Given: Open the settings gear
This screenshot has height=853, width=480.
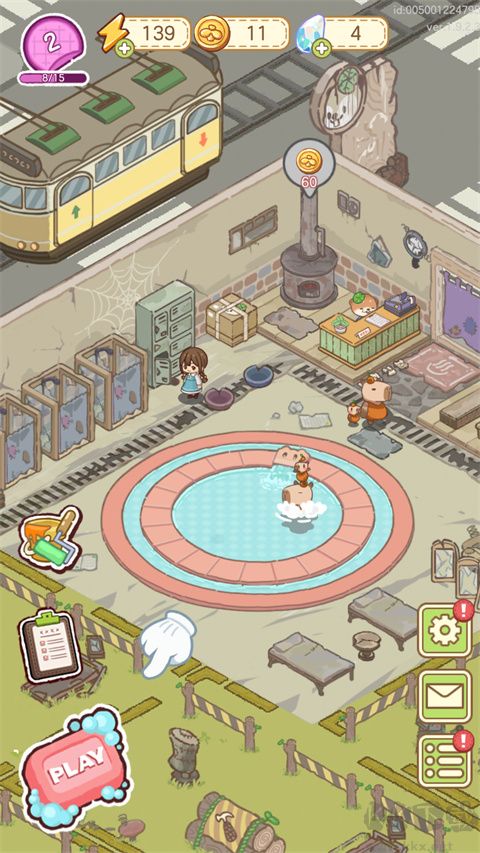Looking at the screenshot, I should pyautogui.click(x=444, y=630).
